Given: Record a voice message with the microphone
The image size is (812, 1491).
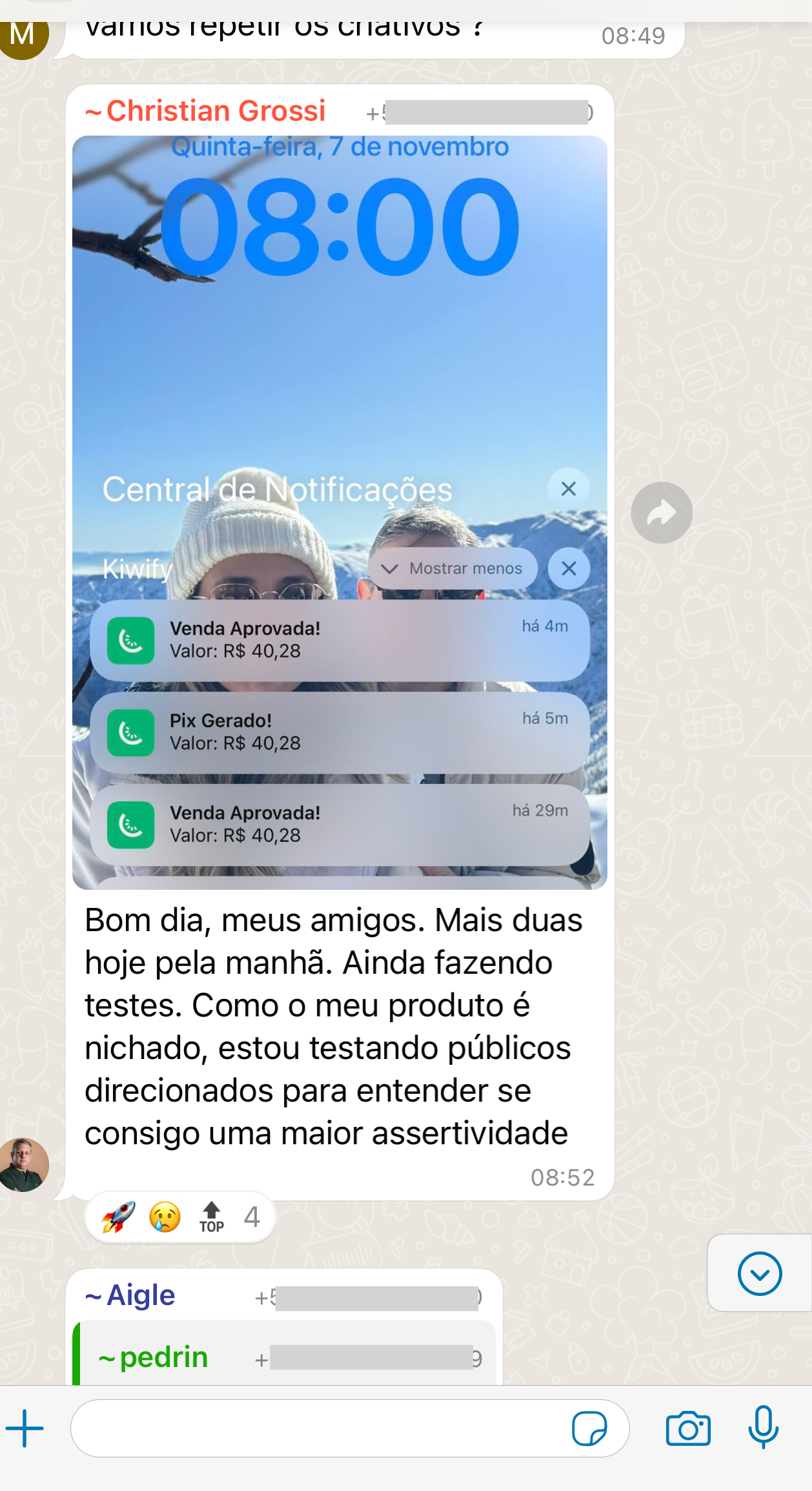Looking at the screenshot, I should [x=763, y=1427].
